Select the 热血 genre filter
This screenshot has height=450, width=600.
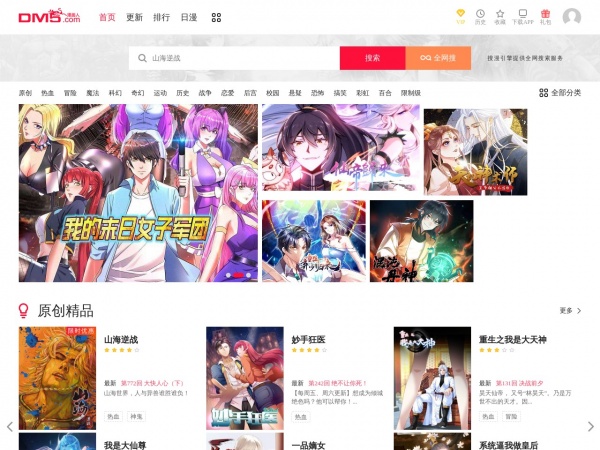click(x=48, y=92)
